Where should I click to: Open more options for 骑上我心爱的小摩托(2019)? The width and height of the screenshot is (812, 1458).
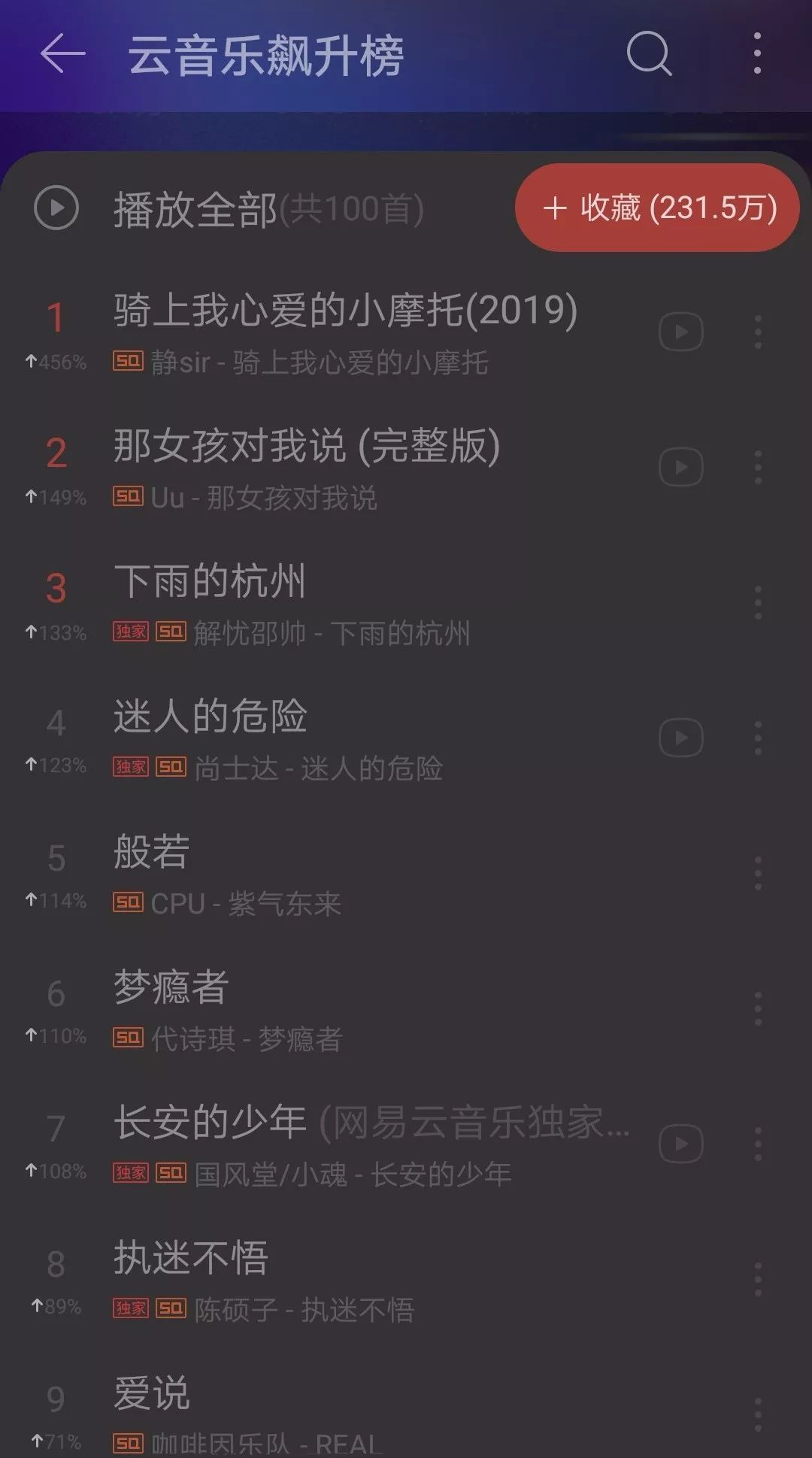pyautogui.click(x=757, y=332)
